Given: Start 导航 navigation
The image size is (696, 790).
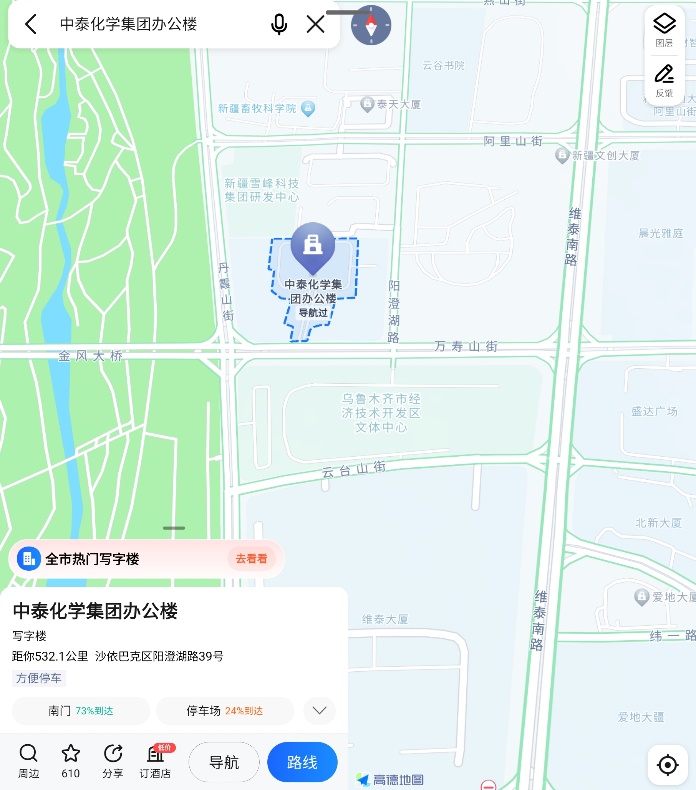Looking at the screenshot, I should [x=224, y=762].
